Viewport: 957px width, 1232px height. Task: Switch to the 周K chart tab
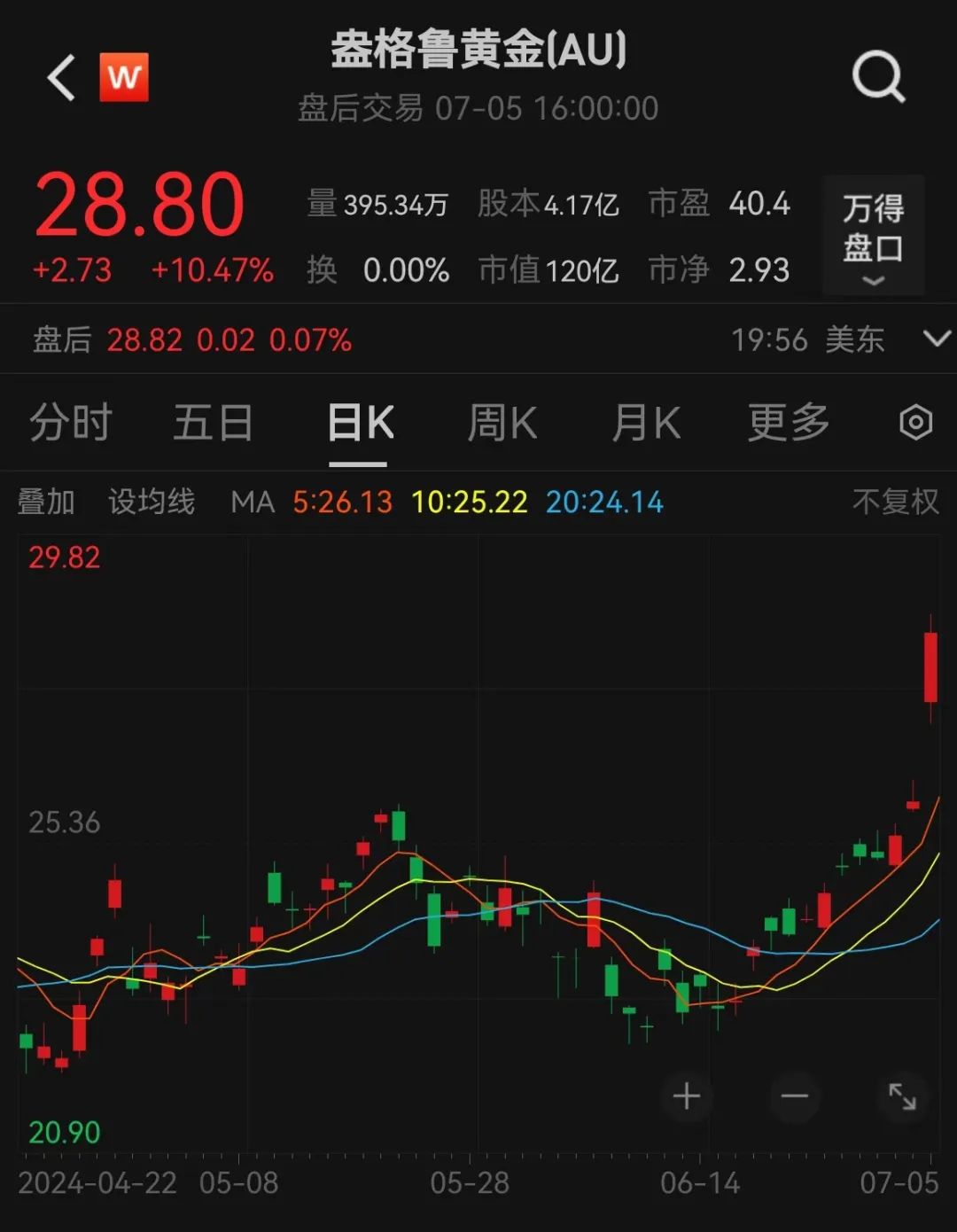coord(502,423)
